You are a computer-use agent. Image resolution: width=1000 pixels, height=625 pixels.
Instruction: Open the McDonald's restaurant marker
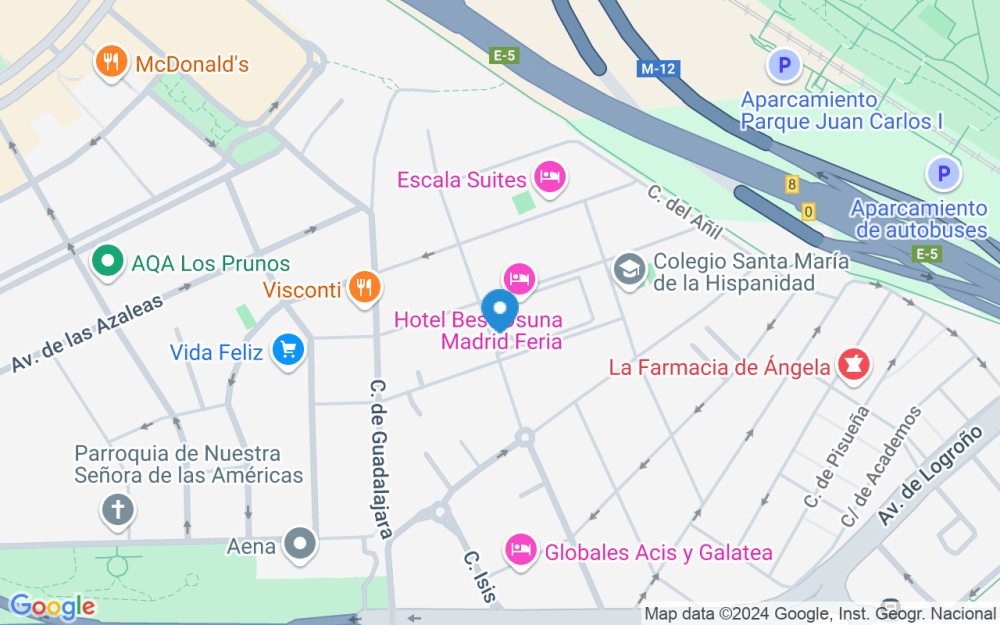pos(112,62)
